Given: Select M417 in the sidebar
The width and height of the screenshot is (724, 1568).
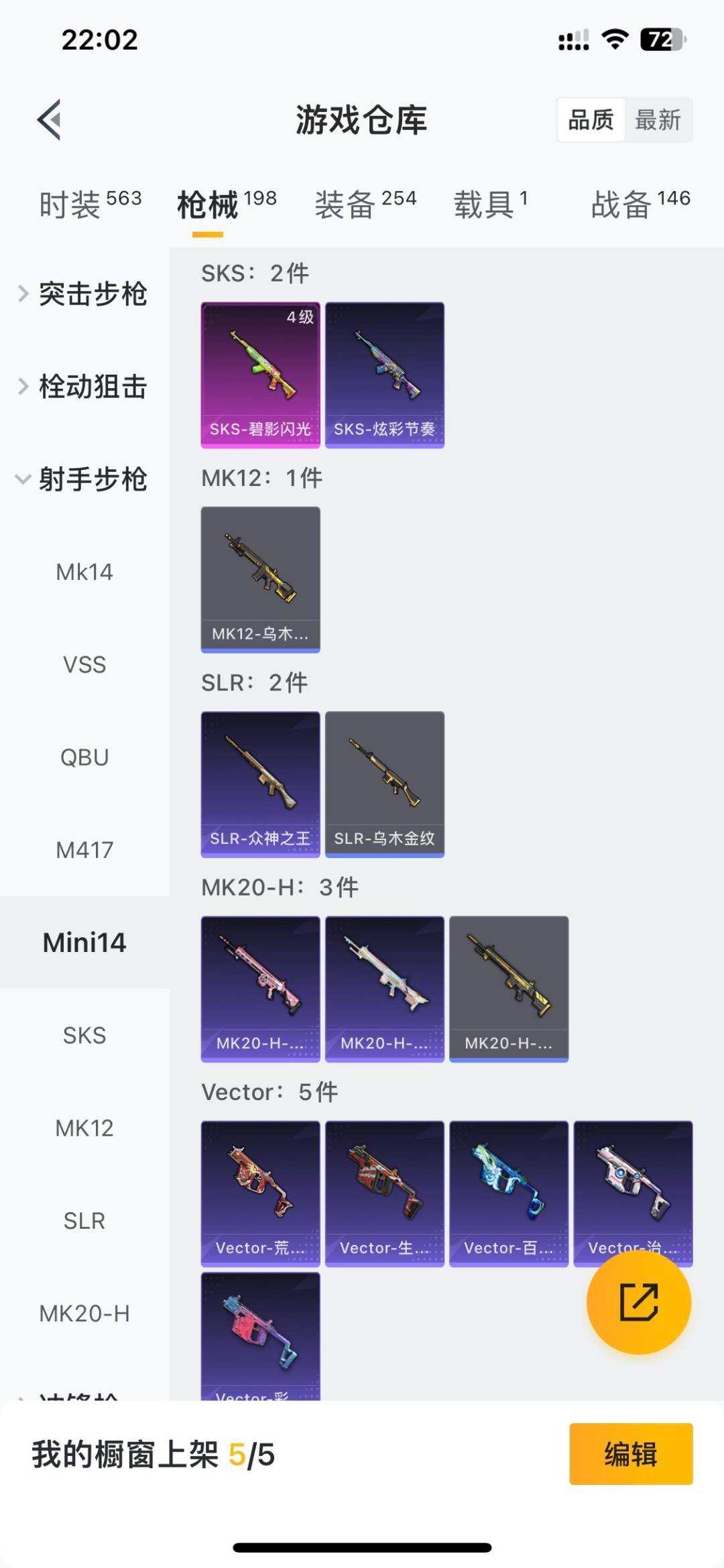Looking at the screenshot, I should click(84, 849).
